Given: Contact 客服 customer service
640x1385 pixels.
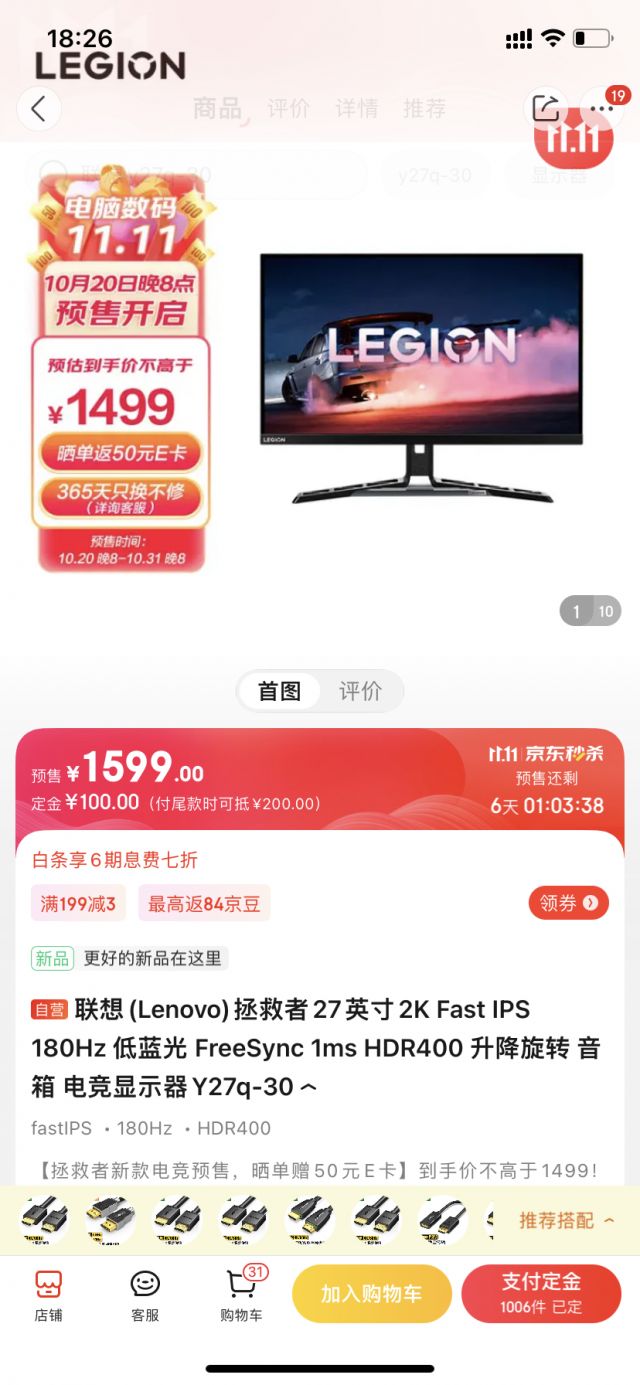Looking at the screenshot, I should pyautogui.click(x=145, y=1295).
